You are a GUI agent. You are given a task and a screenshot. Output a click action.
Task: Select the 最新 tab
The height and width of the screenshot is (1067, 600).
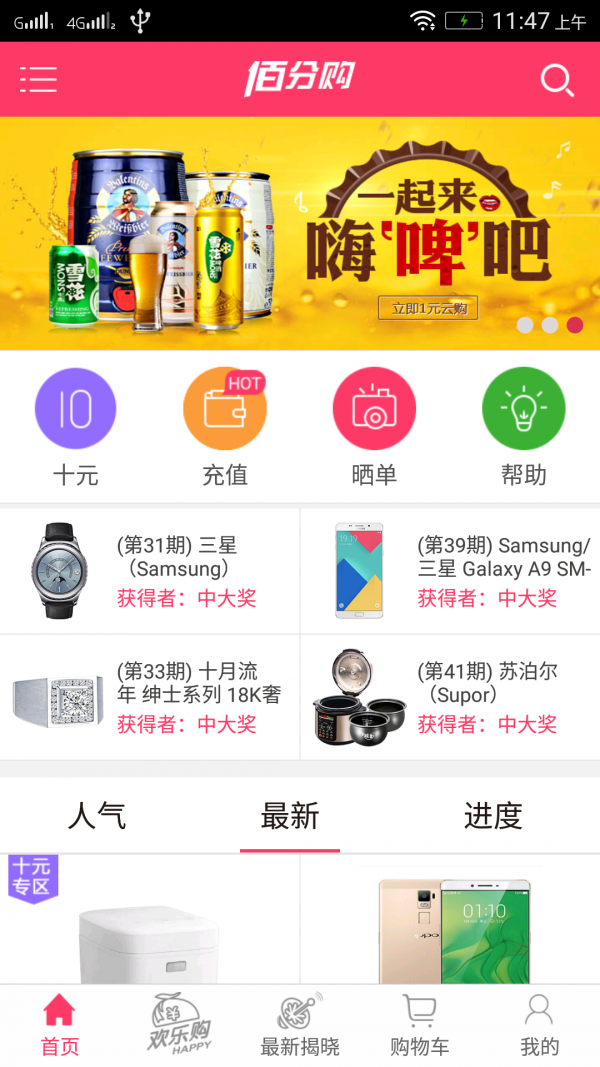click(290, 816)
